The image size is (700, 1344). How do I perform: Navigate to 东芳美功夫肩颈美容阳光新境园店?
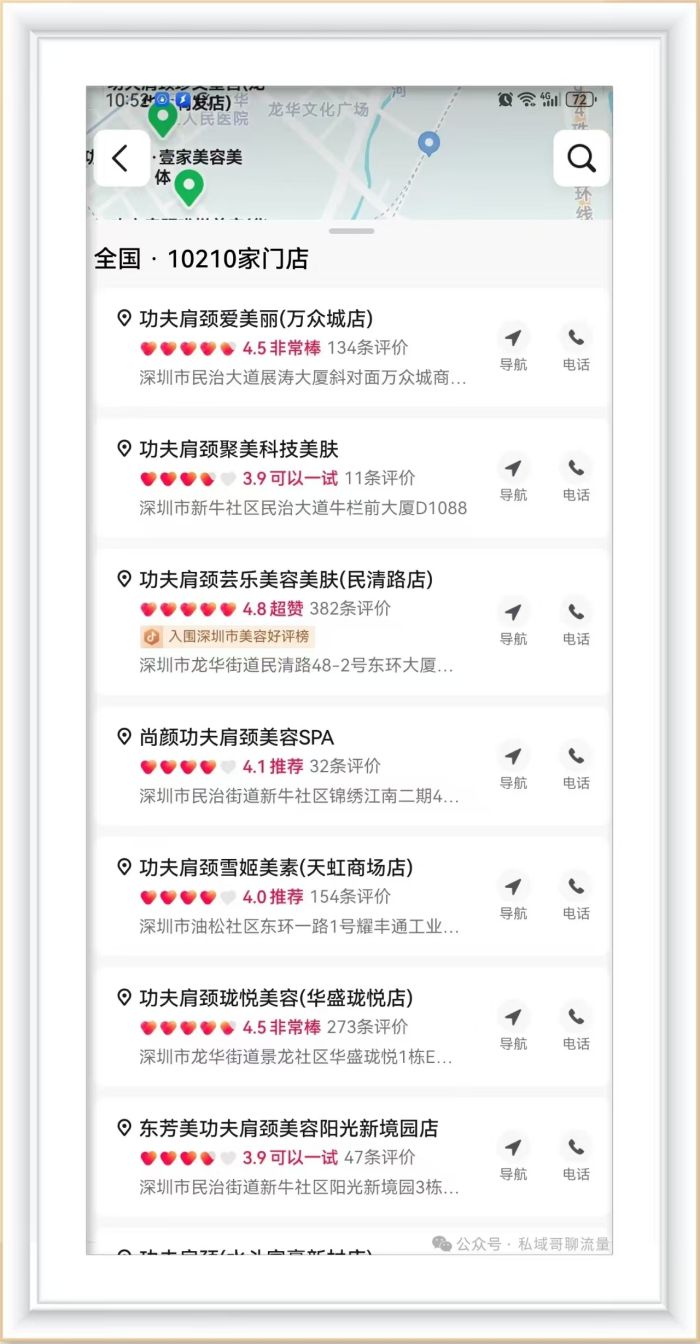[513, 1155]
